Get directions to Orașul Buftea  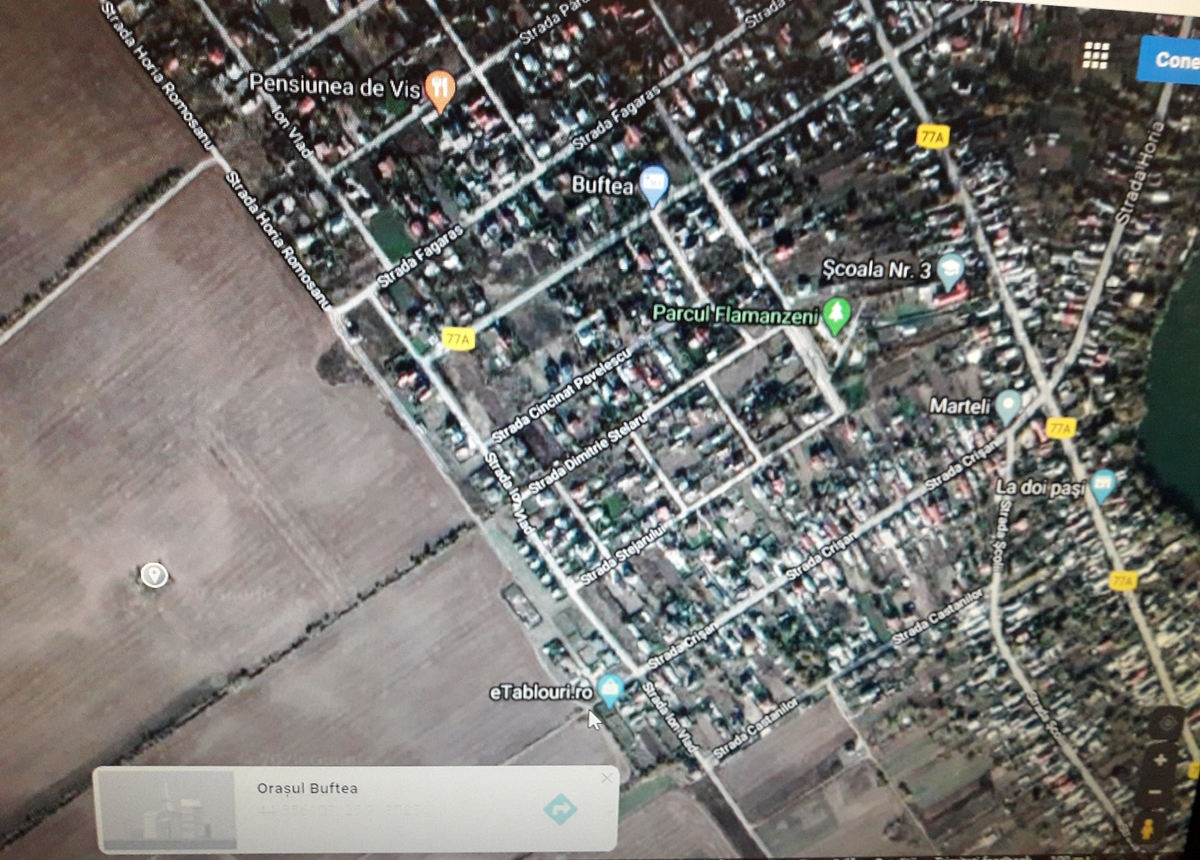[560, 808]
